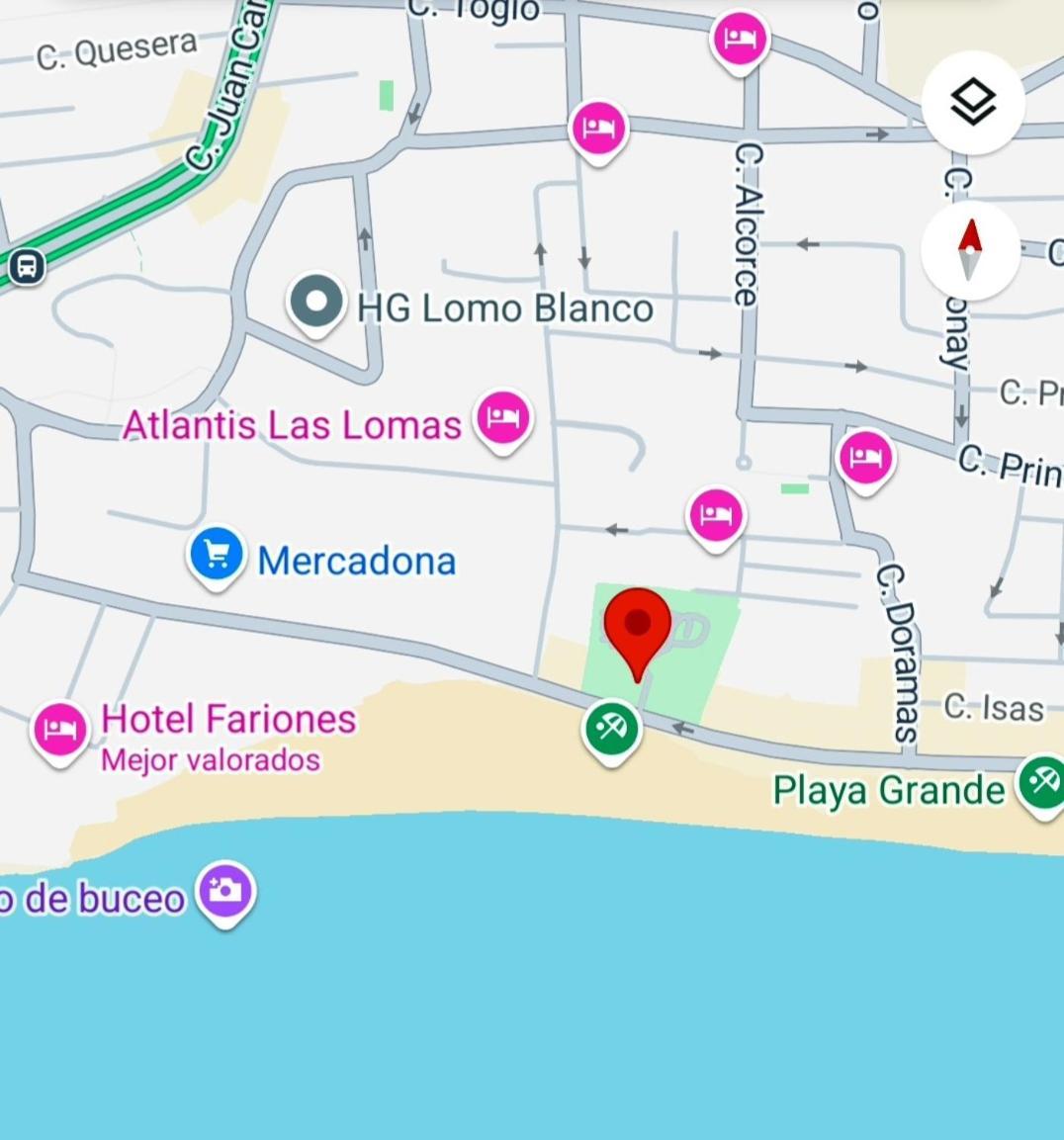Select the HG Lomo Blanco marker
1064x1140 pixels.
coord(316,304)
